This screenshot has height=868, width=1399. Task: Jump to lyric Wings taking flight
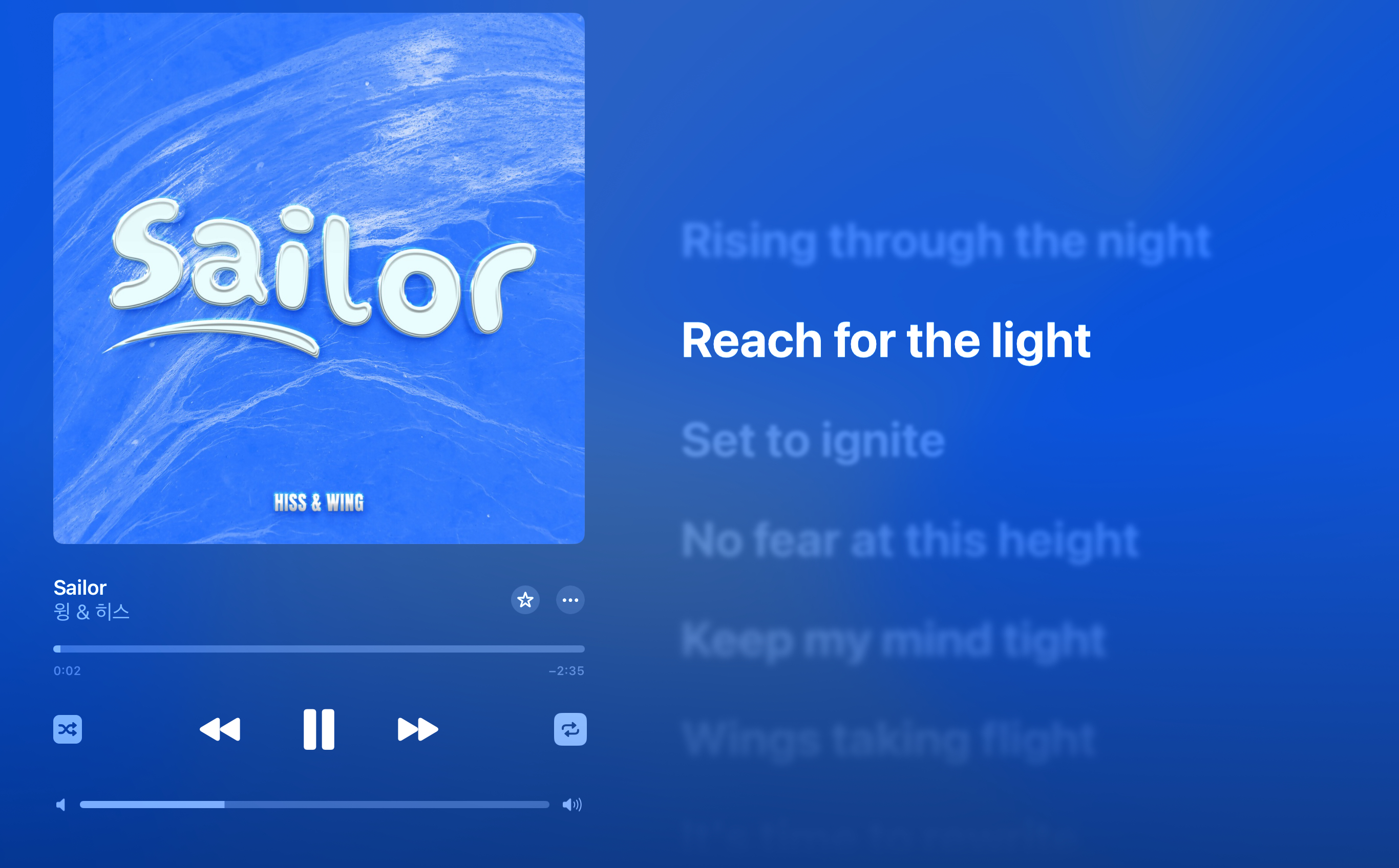888,740
